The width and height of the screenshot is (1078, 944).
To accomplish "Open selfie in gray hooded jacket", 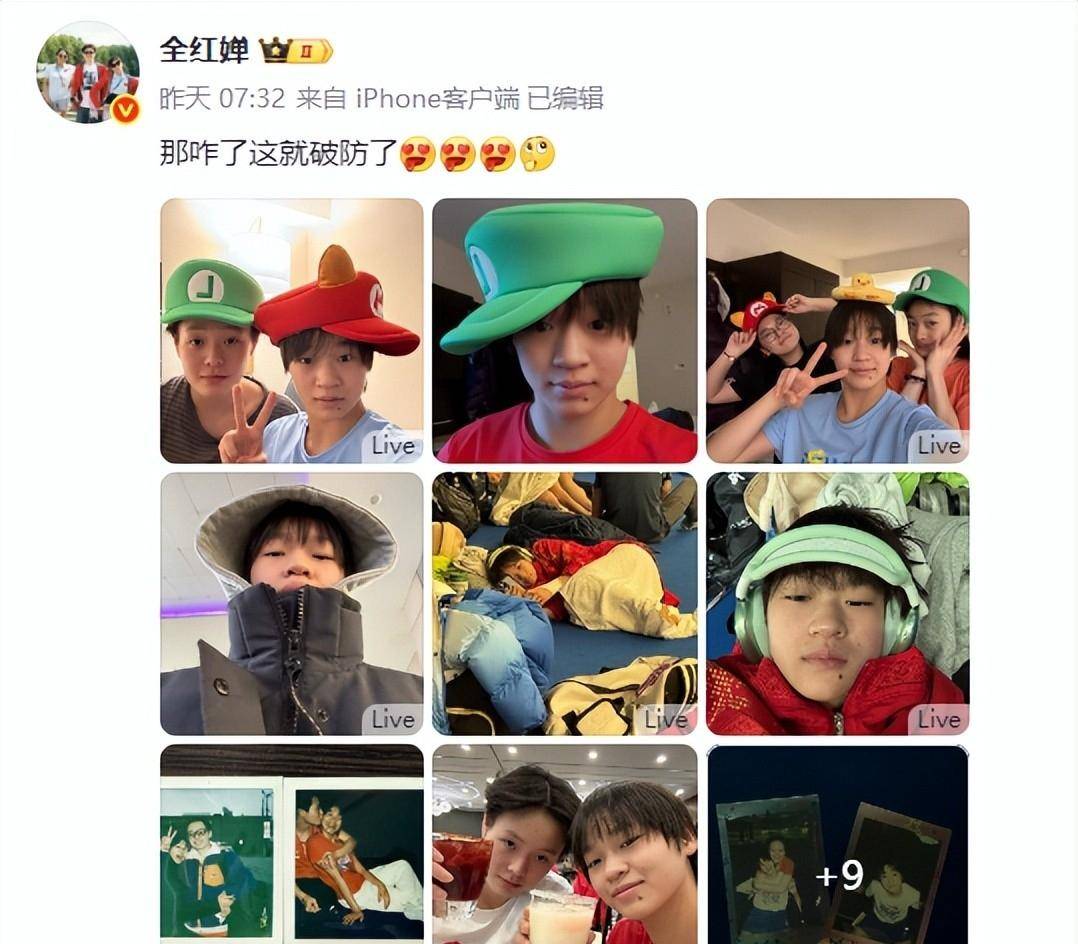I will point(291,603).
